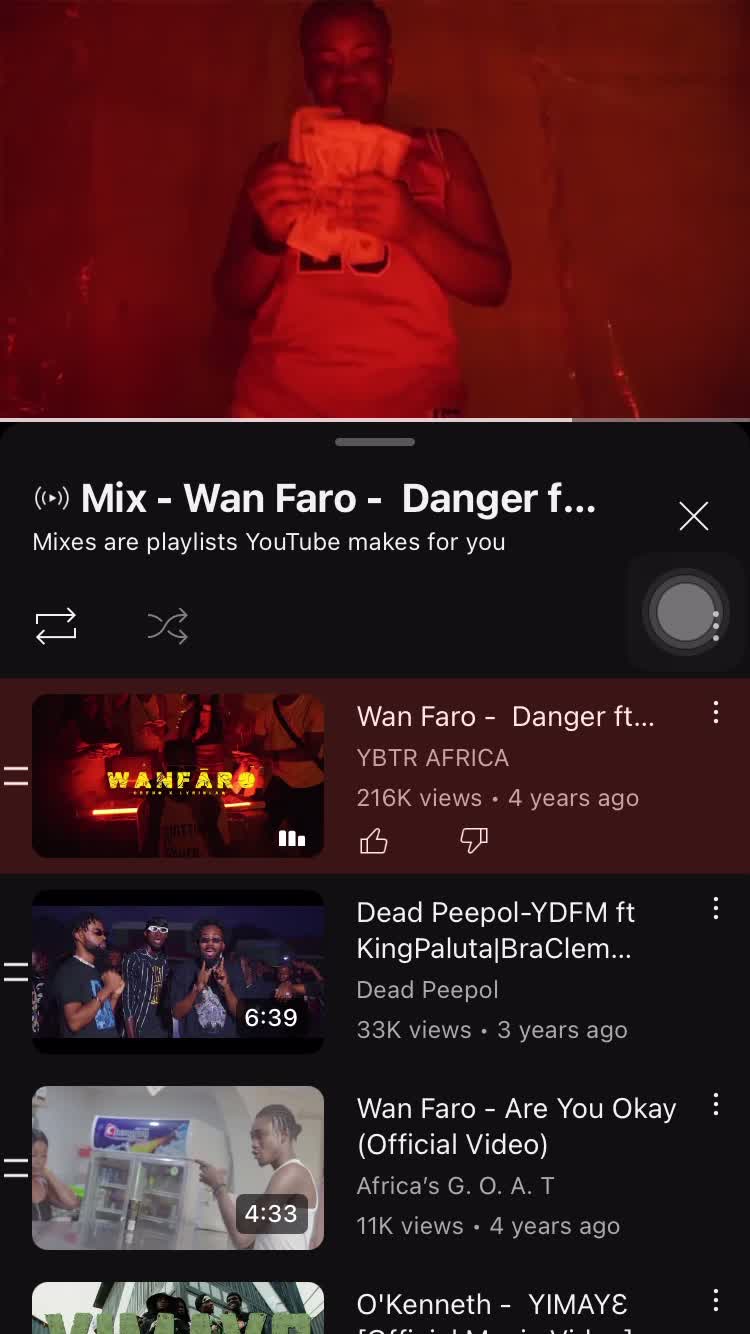Dislike the Wan Faro Danger video
Screen dimensions: 750x1334
[x=473, y=842]
